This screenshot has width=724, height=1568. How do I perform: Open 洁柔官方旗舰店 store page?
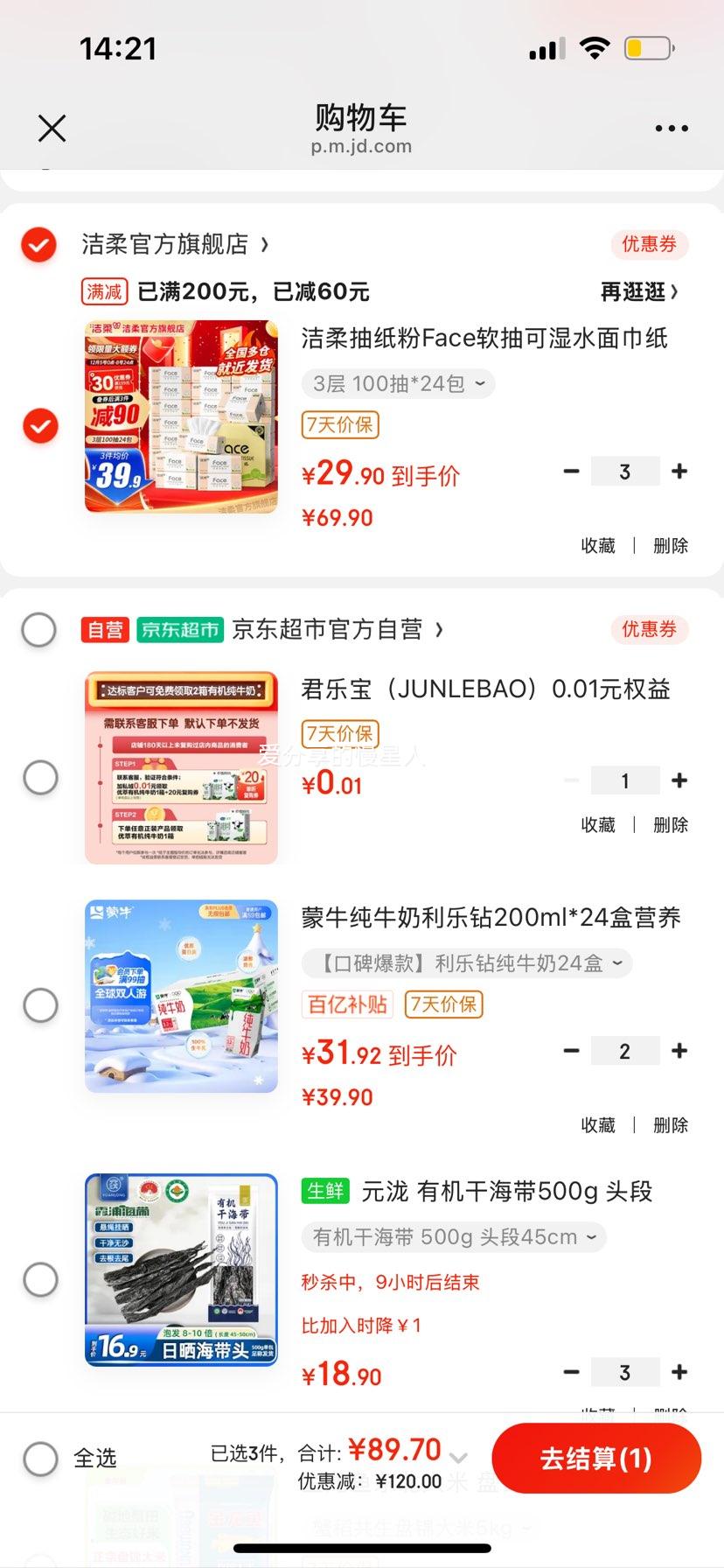pyautogui.click(x=175, y=245)
